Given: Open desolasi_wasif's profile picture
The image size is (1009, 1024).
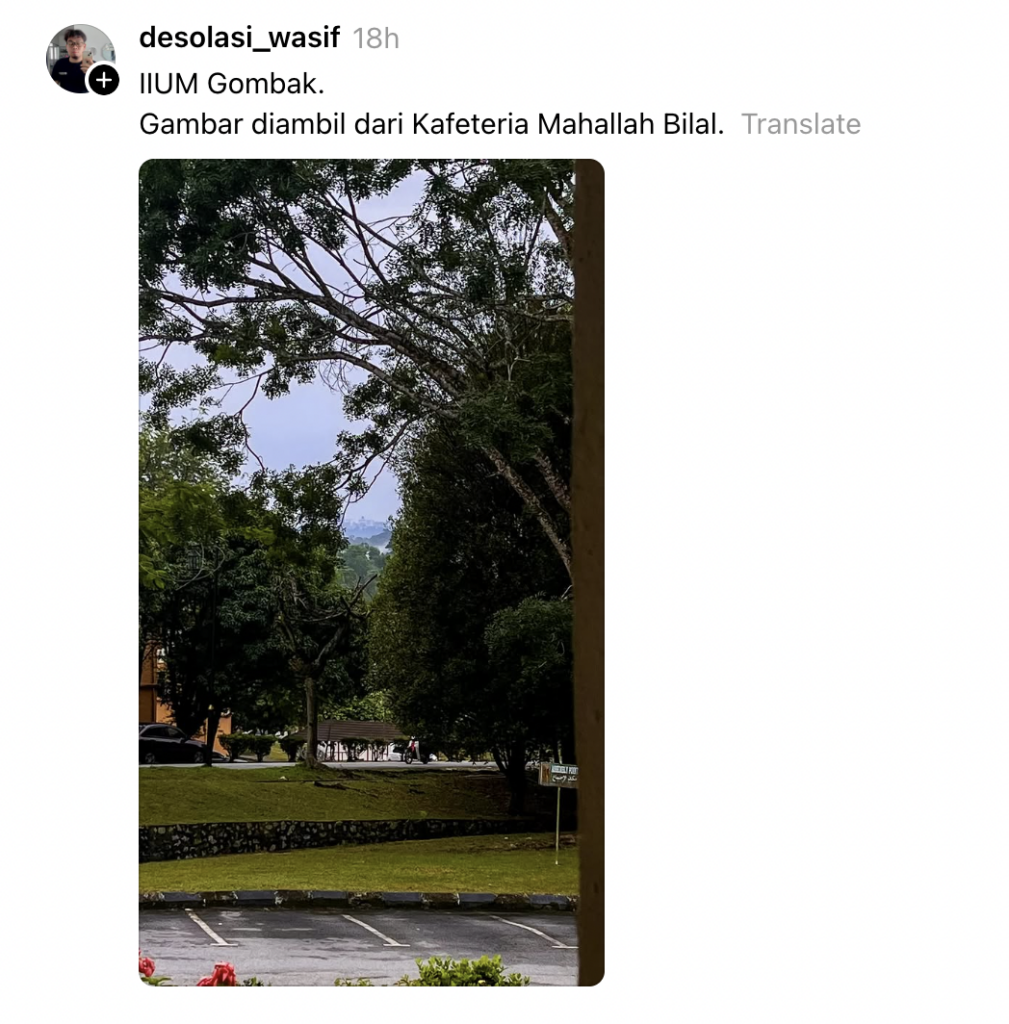Looking at the screenshot, I should pos(76,55).
